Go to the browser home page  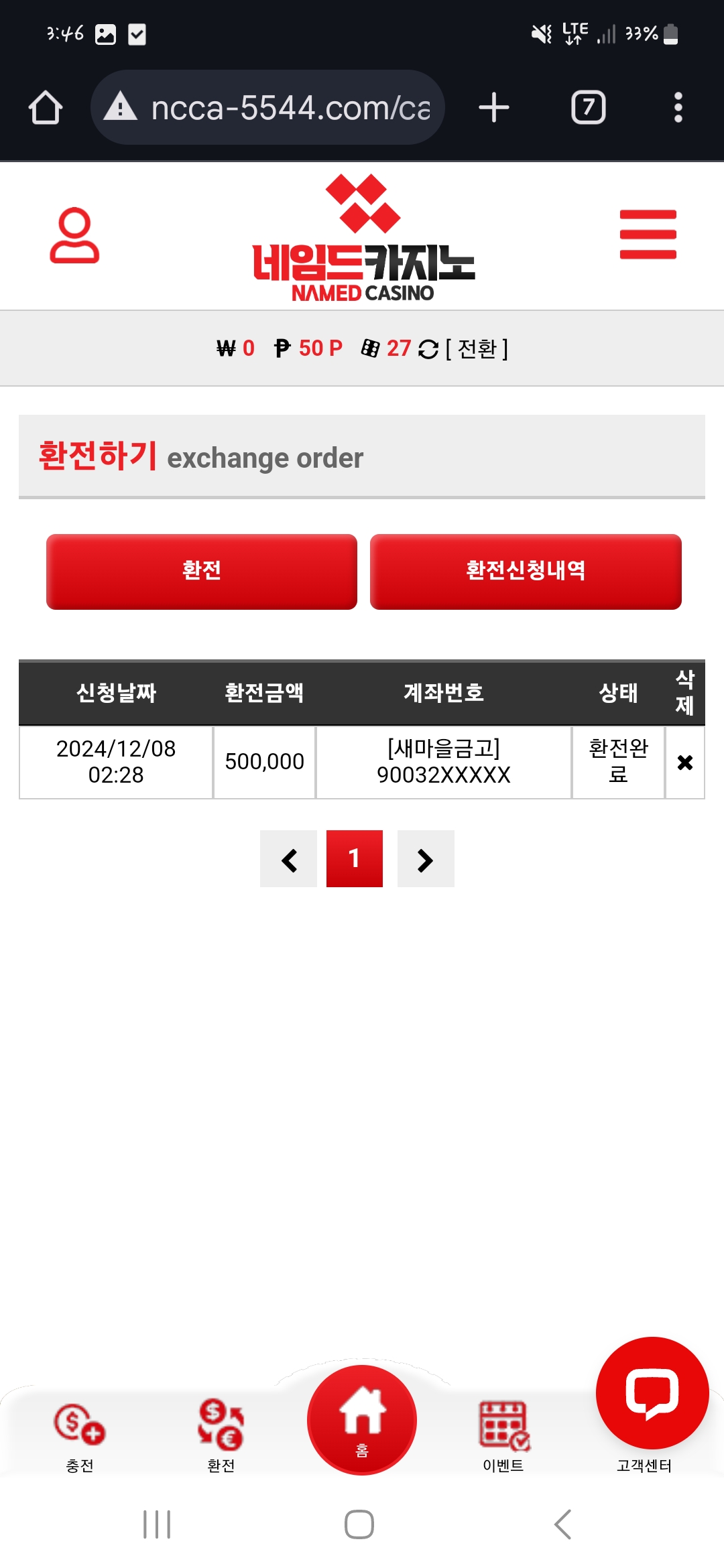click(46, 107)
